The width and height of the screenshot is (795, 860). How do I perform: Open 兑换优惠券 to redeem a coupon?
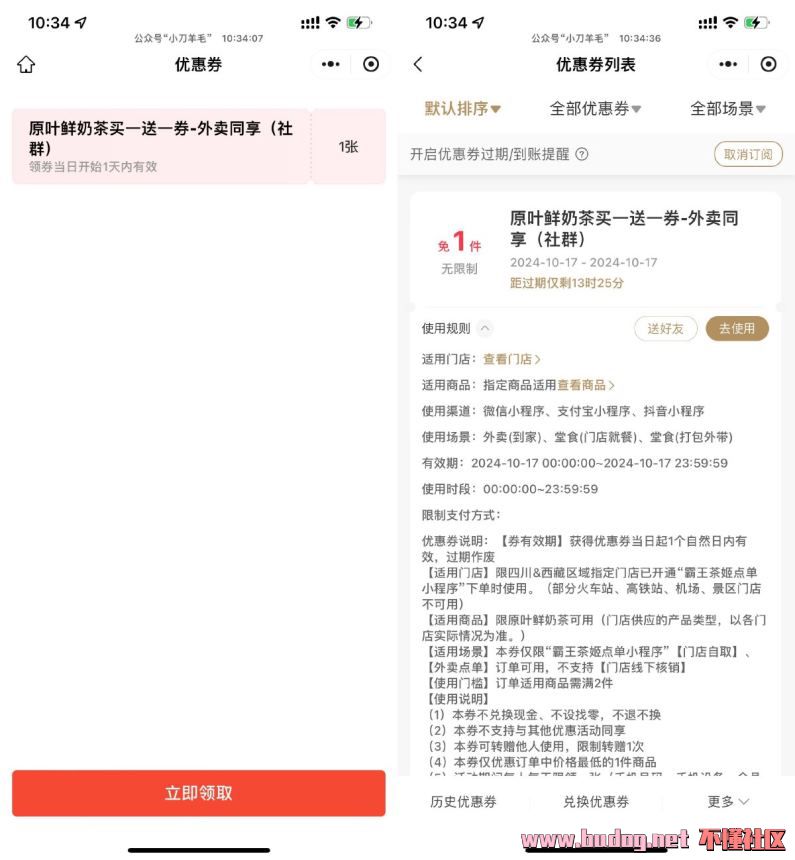(596, 802)
